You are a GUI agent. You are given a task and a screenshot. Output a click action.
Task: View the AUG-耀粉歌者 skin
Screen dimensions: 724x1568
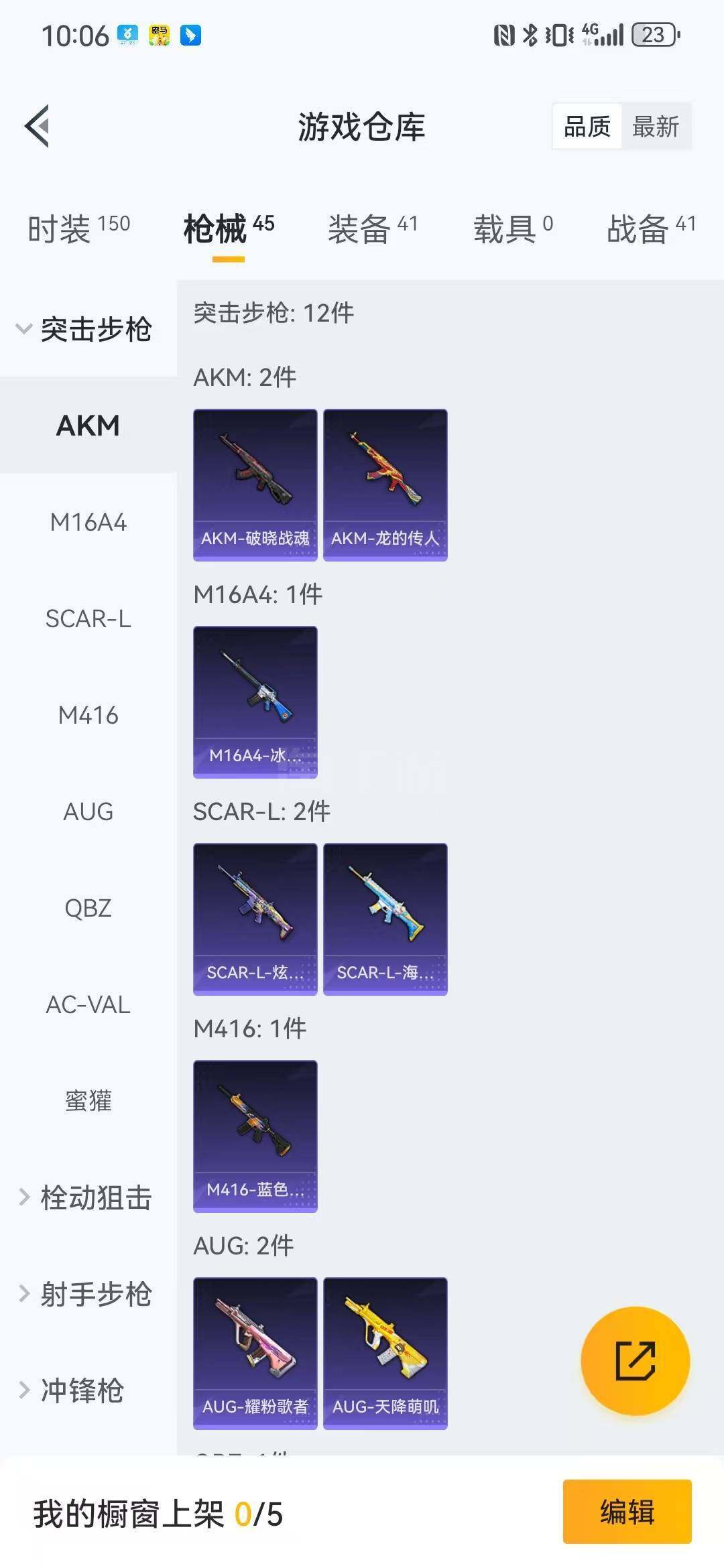(x=255, y=1353)
